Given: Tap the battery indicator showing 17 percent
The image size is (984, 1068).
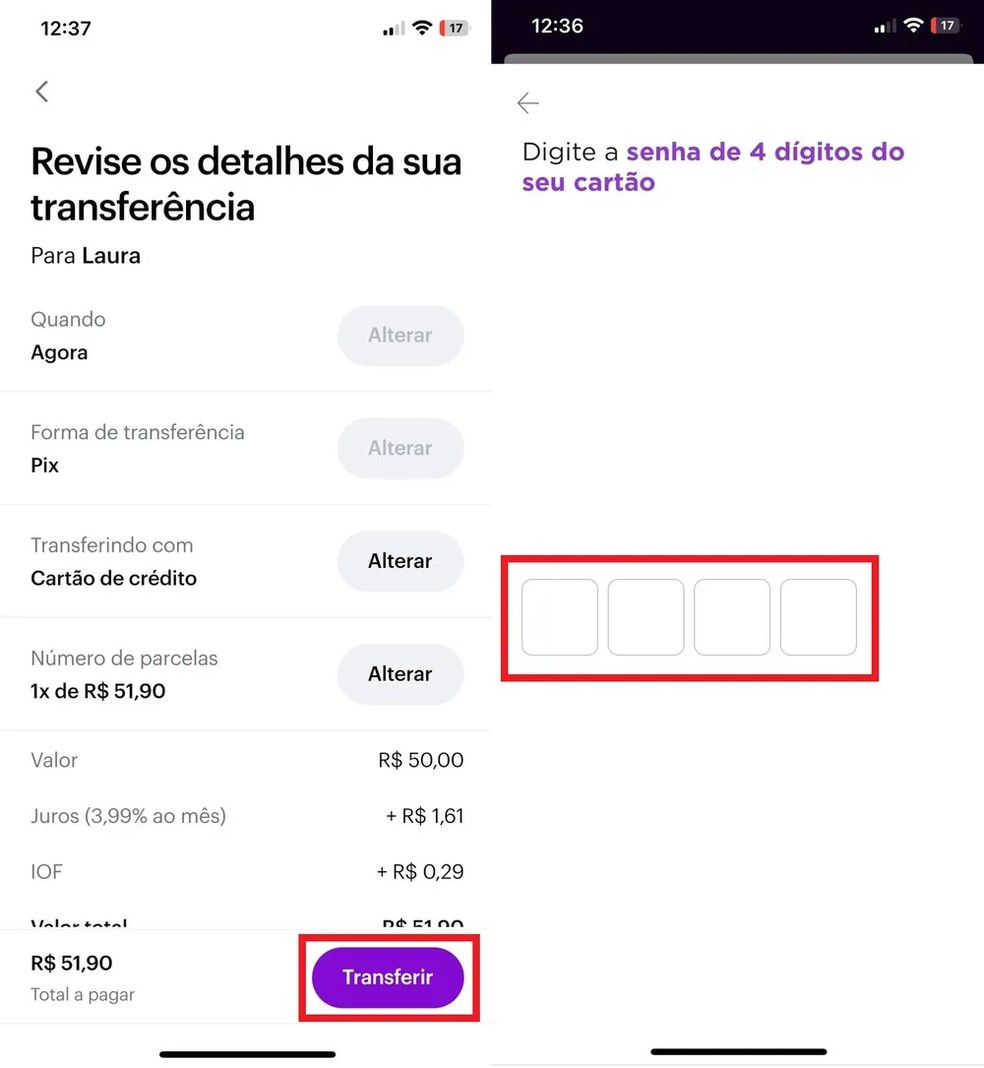Looking at the screenshot, I should 454,28.
